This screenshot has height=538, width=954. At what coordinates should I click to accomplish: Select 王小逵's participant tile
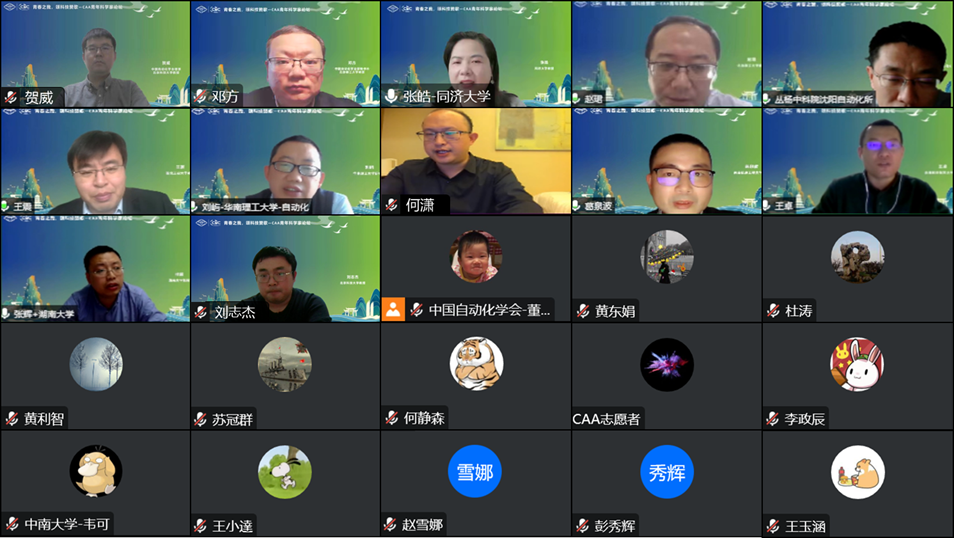(285, 484)
